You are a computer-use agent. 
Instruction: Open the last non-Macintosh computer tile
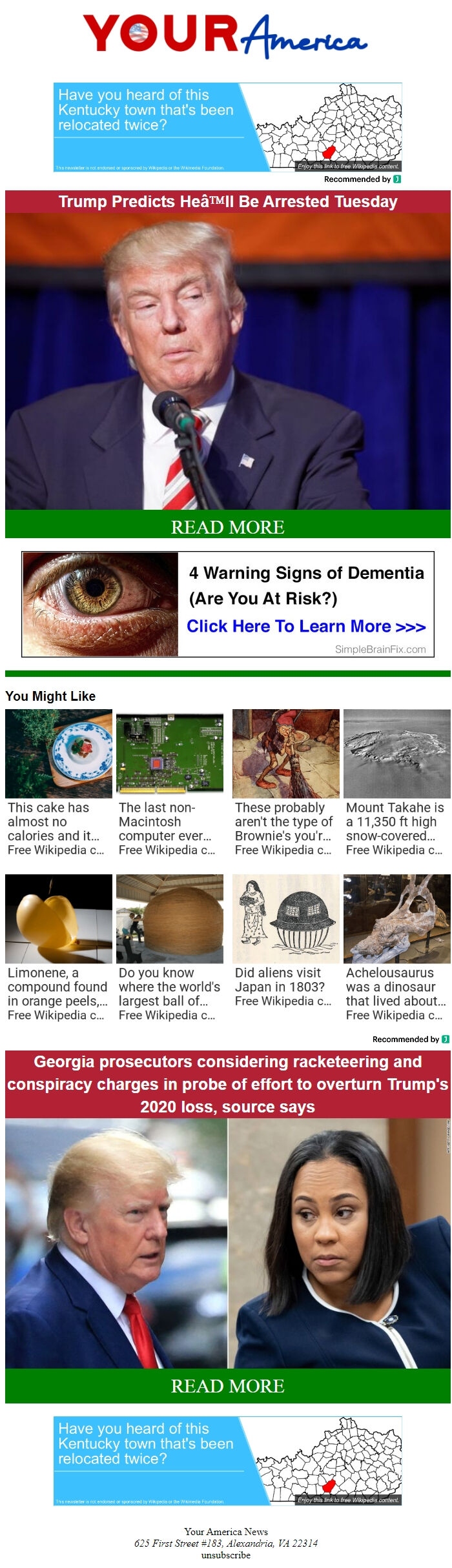(169, 782)
